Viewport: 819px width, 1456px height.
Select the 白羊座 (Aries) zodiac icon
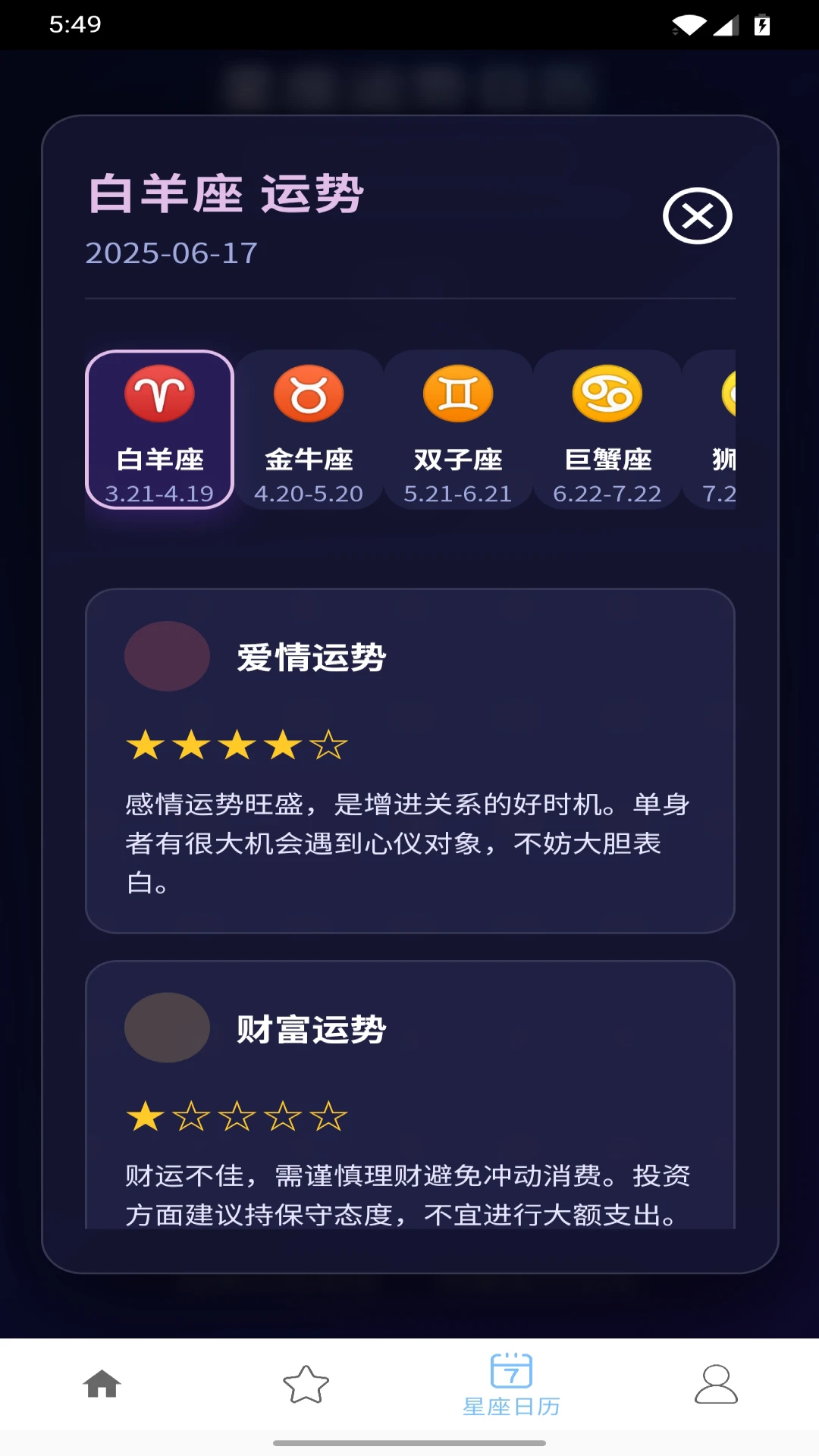[157, 393]
